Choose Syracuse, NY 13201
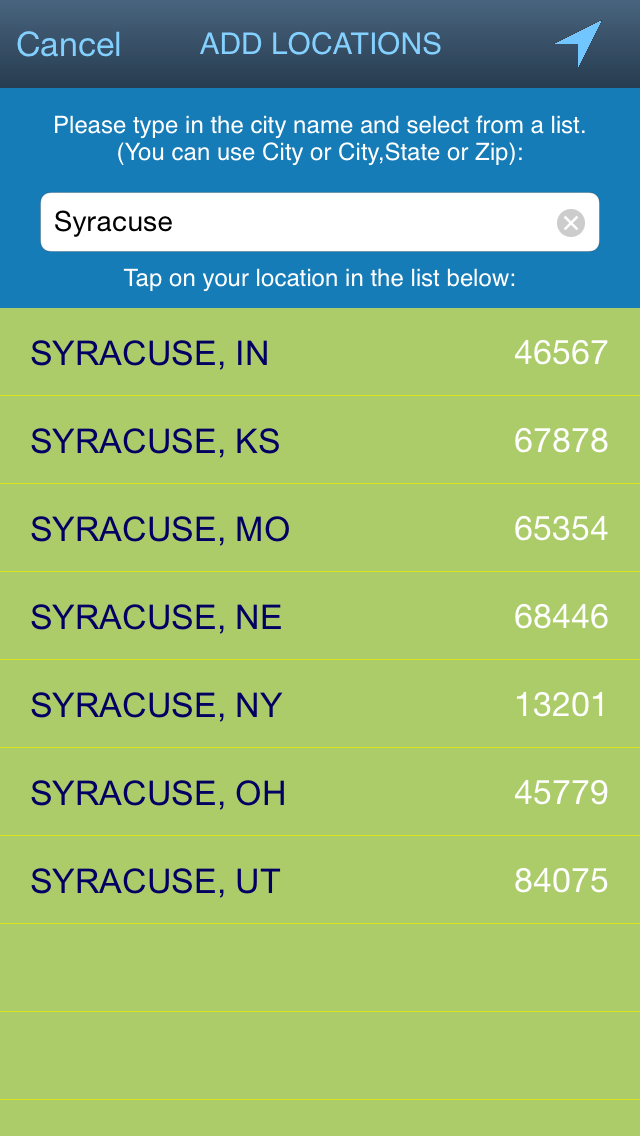Screen dimensions: 640x1136 (x=320, y=704)
